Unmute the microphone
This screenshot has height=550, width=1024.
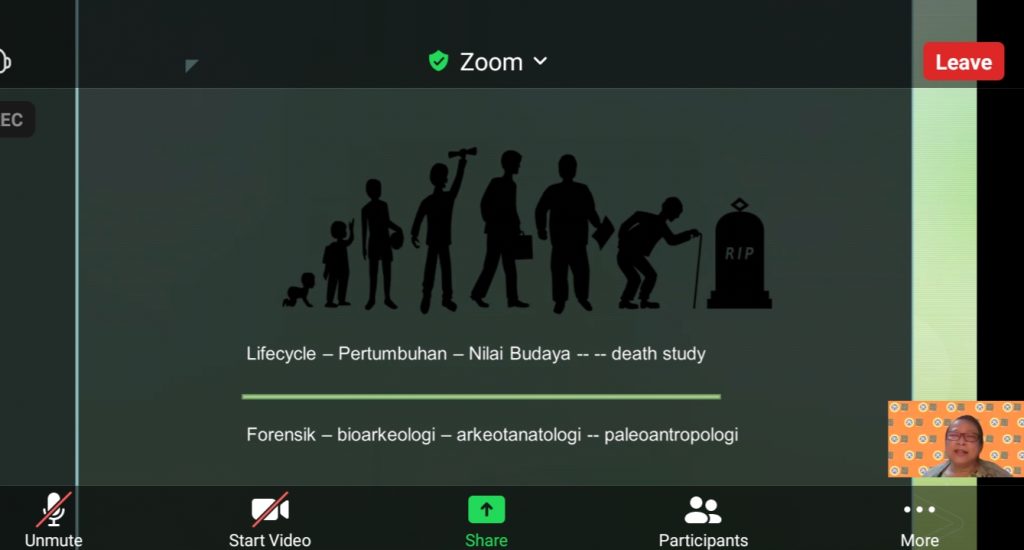tap(54, 519)
